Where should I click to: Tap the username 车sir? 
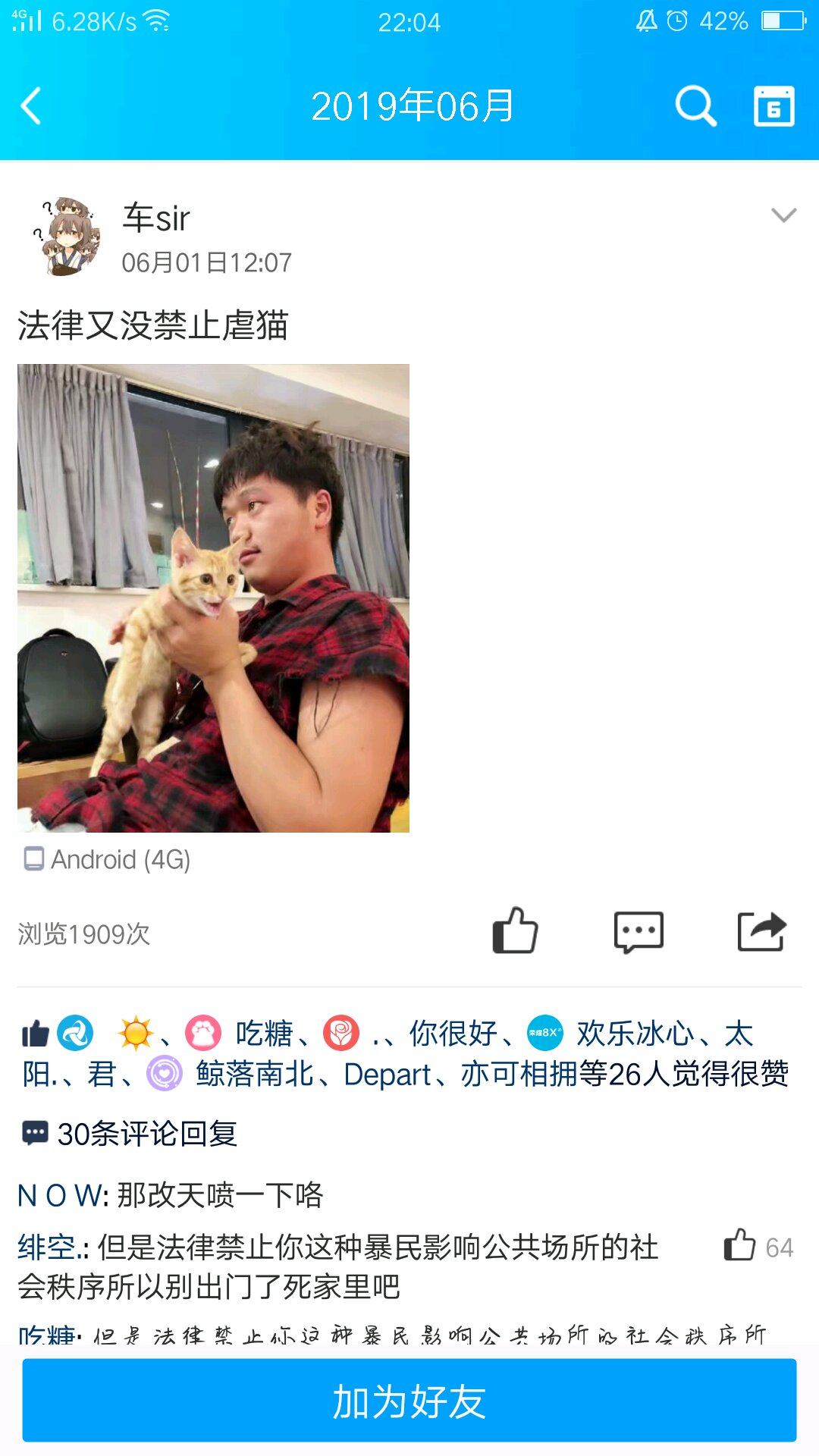[x=156, y=218]
